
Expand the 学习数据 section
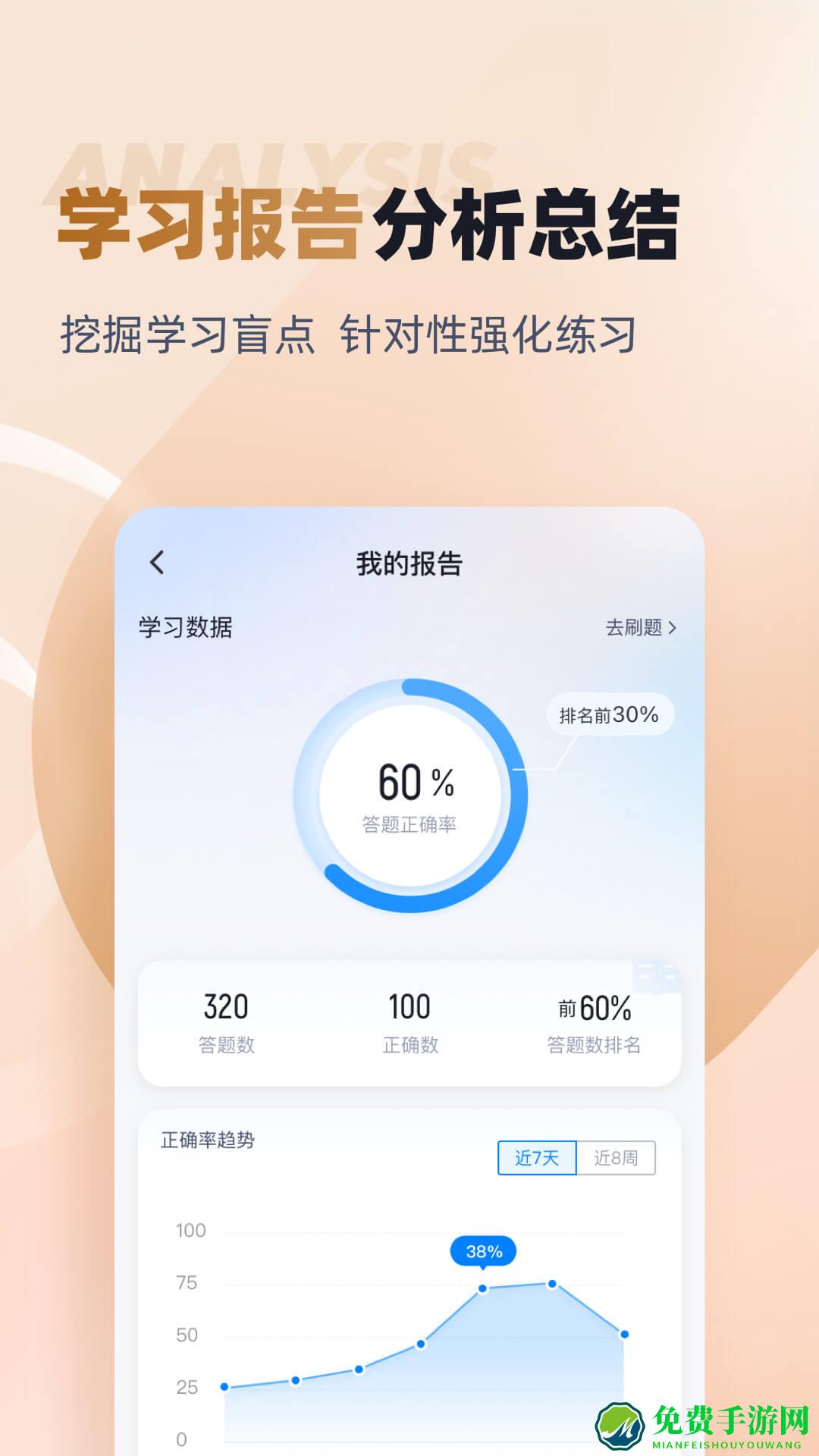point(187,626)
